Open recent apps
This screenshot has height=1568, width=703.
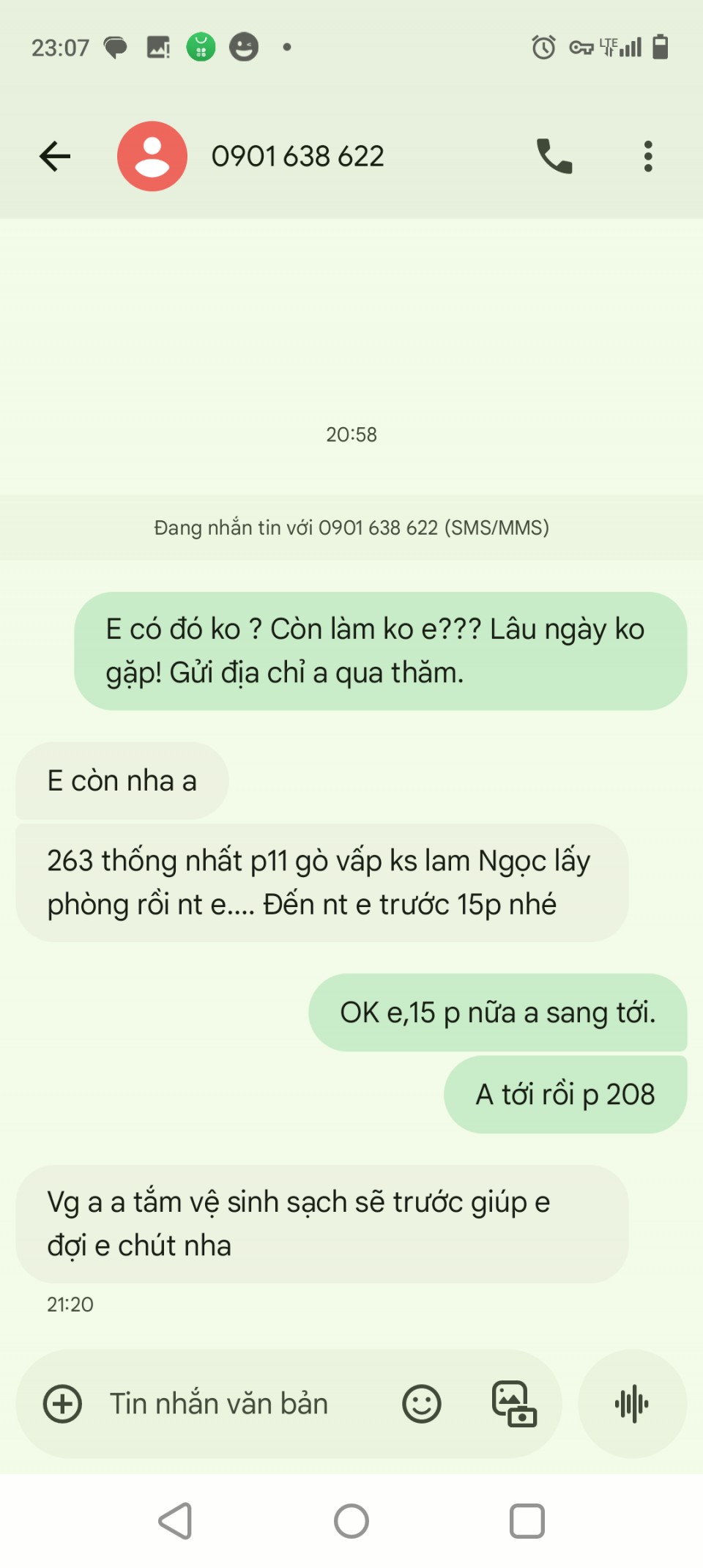coord(527,1521)
